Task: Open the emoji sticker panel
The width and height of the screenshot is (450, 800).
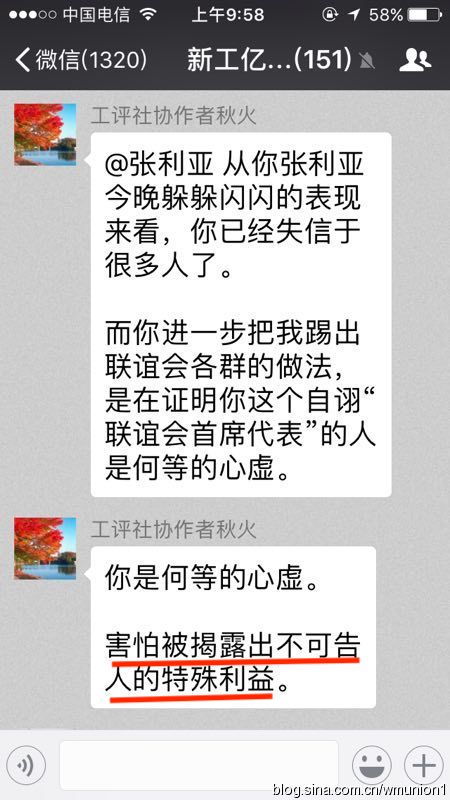Action: click(x=371, y=765)
